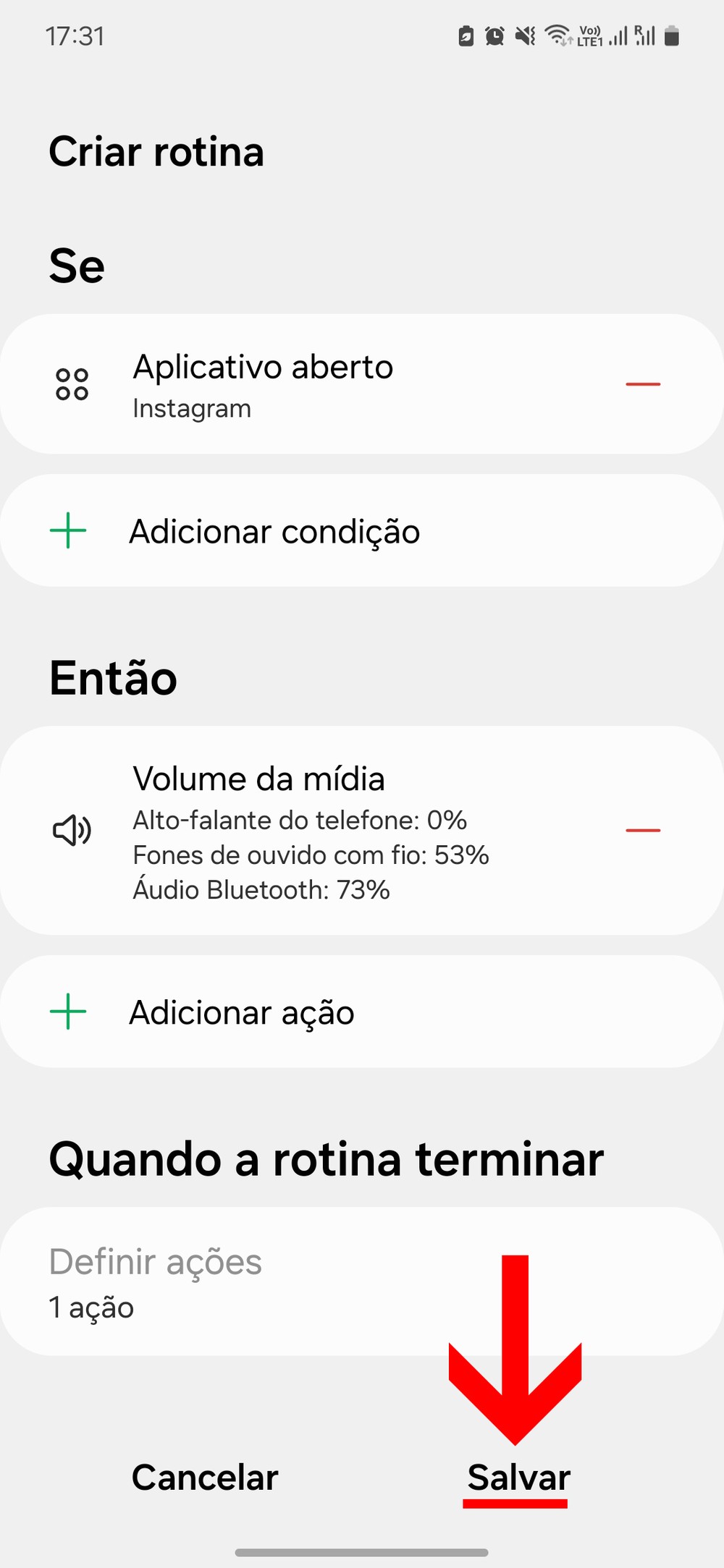Remove the Aplicativo aberto condition

pos(642,384)
